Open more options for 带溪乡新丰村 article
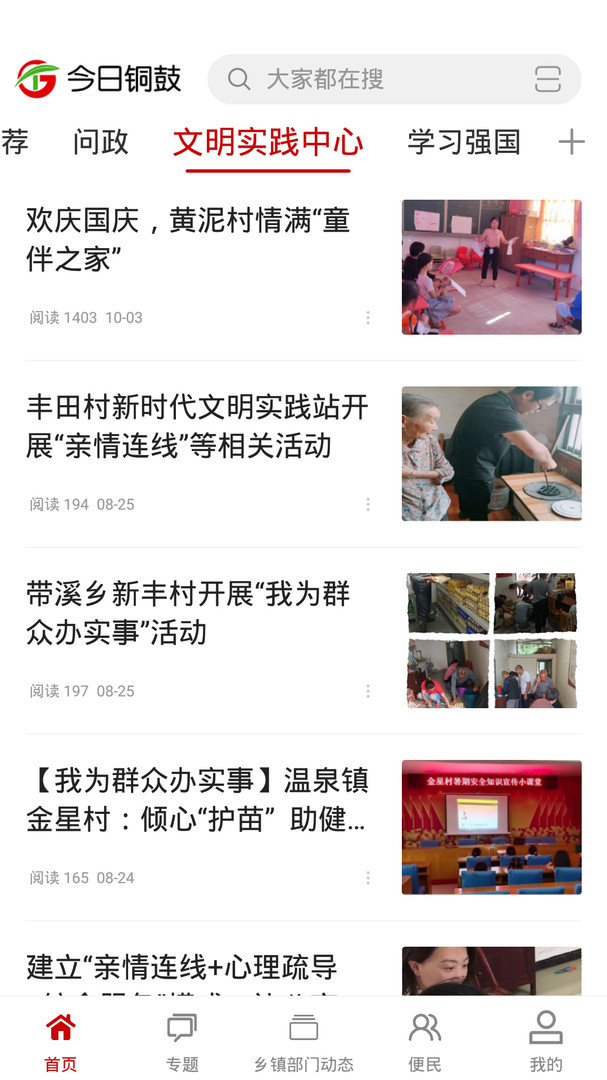Viewport: 607px width, 1080px height. (x=368, y=691)
